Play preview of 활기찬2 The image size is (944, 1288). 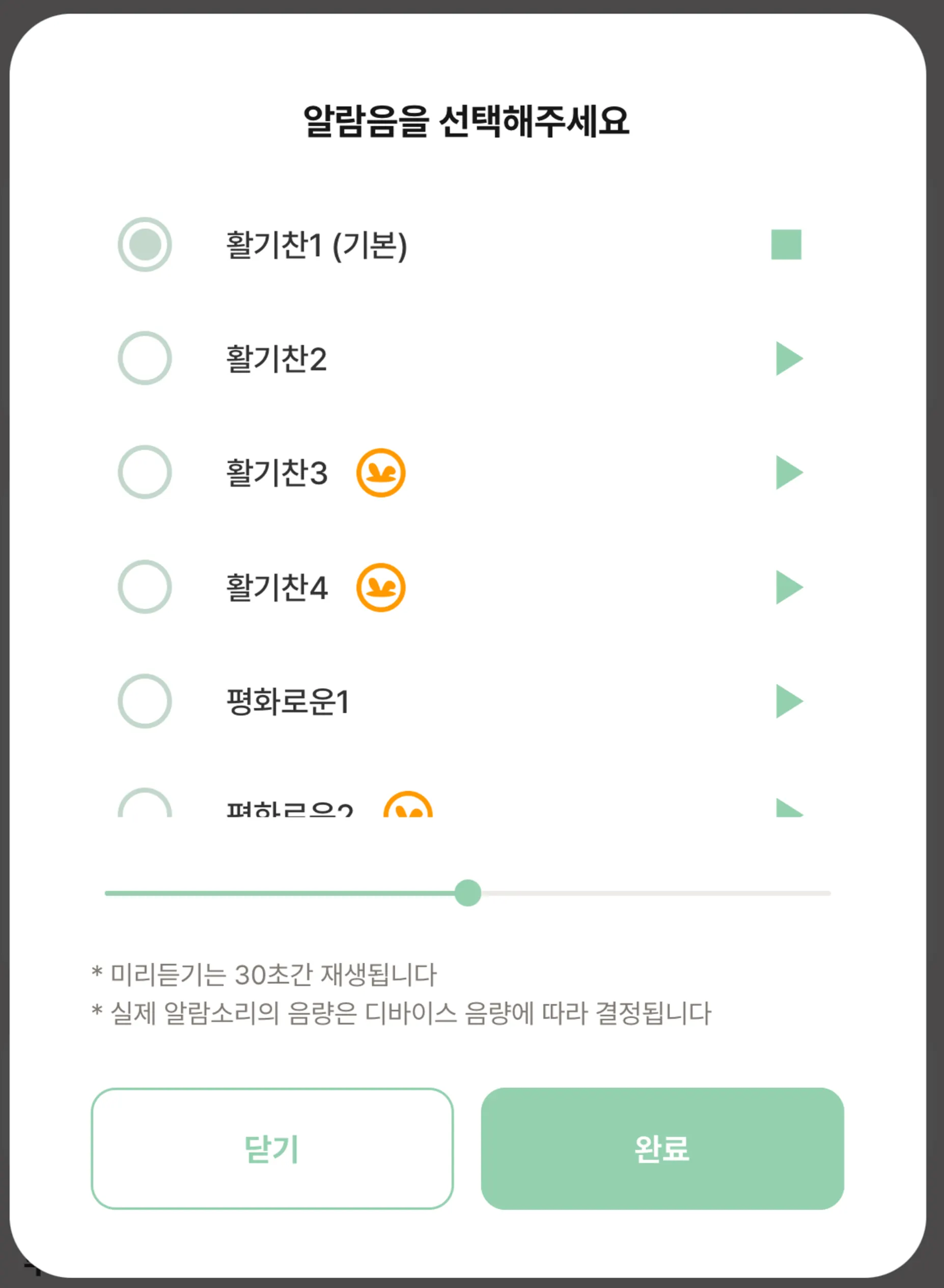(x=789, y=359)
